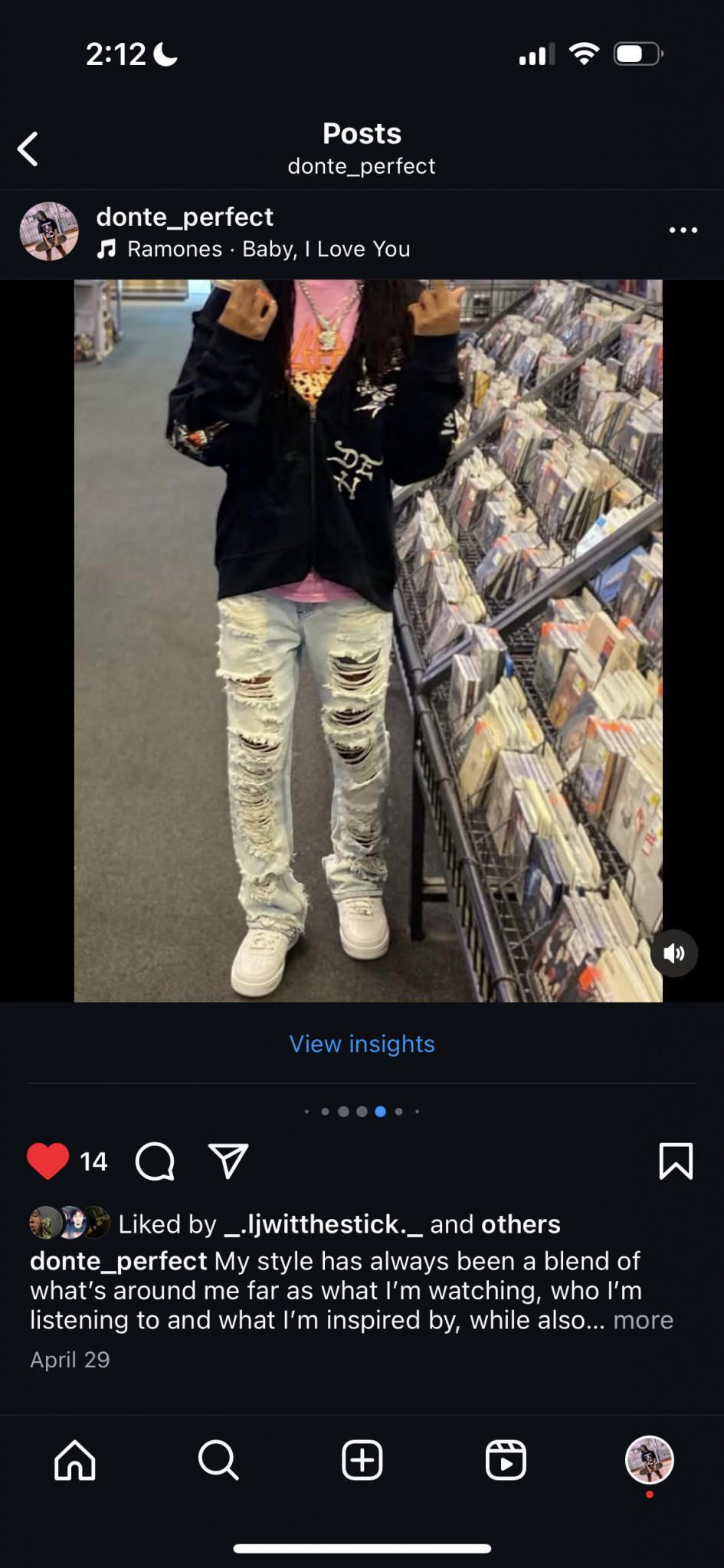Open the comments on this post
Screen dimensions: 724x1568
pos(155,1161)
